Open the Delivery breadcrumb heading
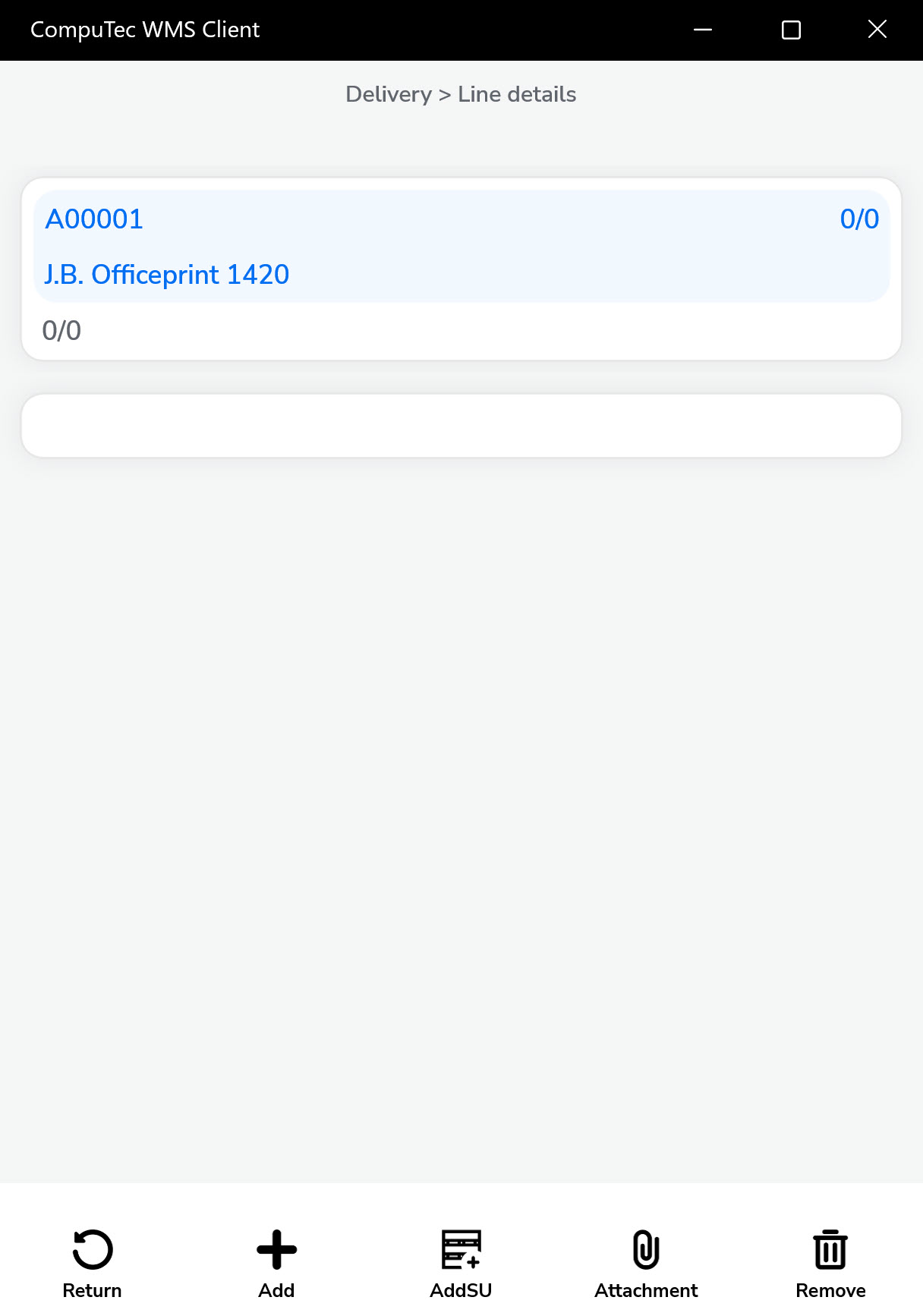923x1316 pixels. (388, 94)
